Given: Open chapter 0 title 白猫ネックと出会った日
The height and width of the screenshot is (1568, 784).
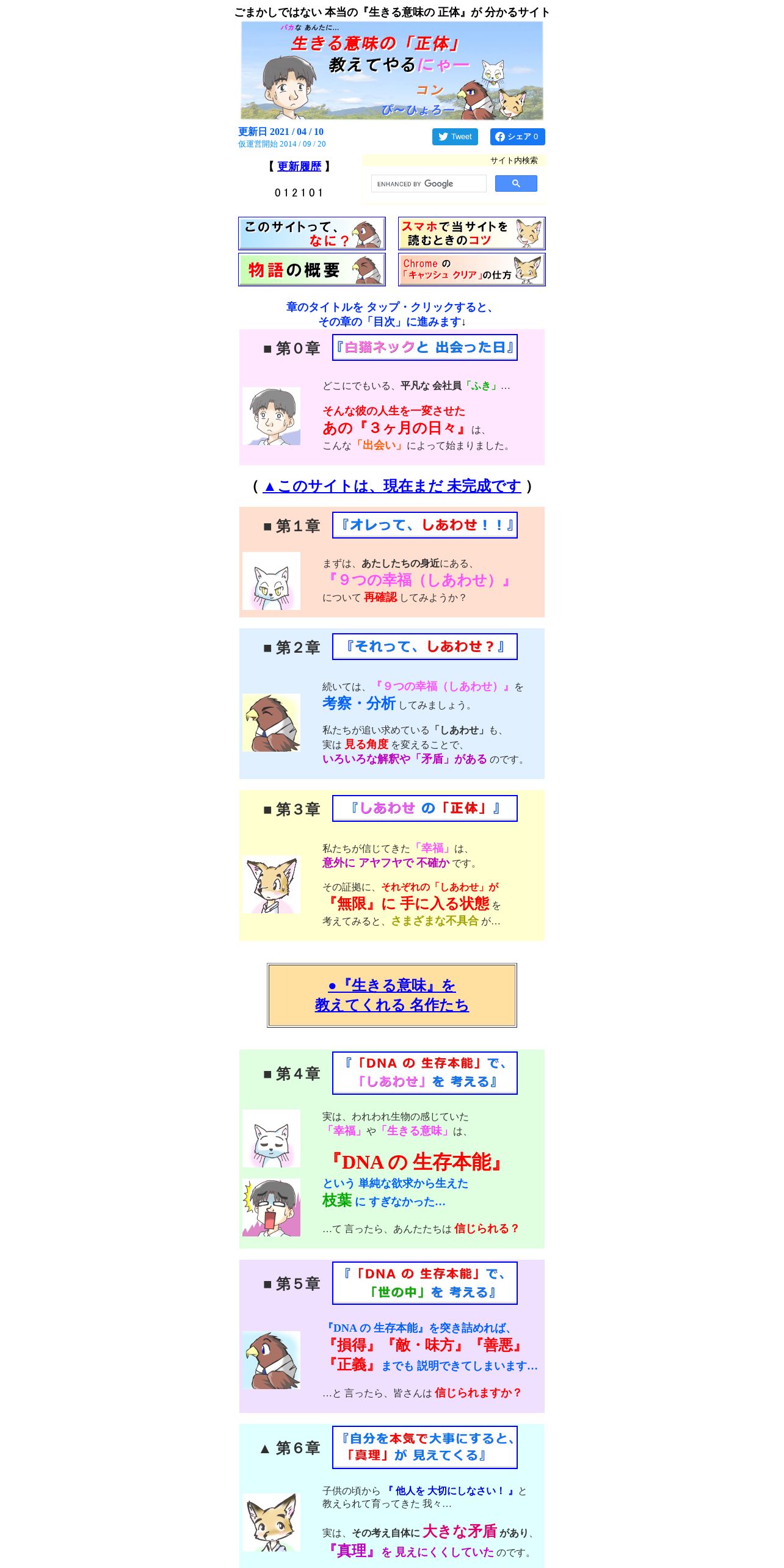Looking at the screenshot, I should (425, 347).
